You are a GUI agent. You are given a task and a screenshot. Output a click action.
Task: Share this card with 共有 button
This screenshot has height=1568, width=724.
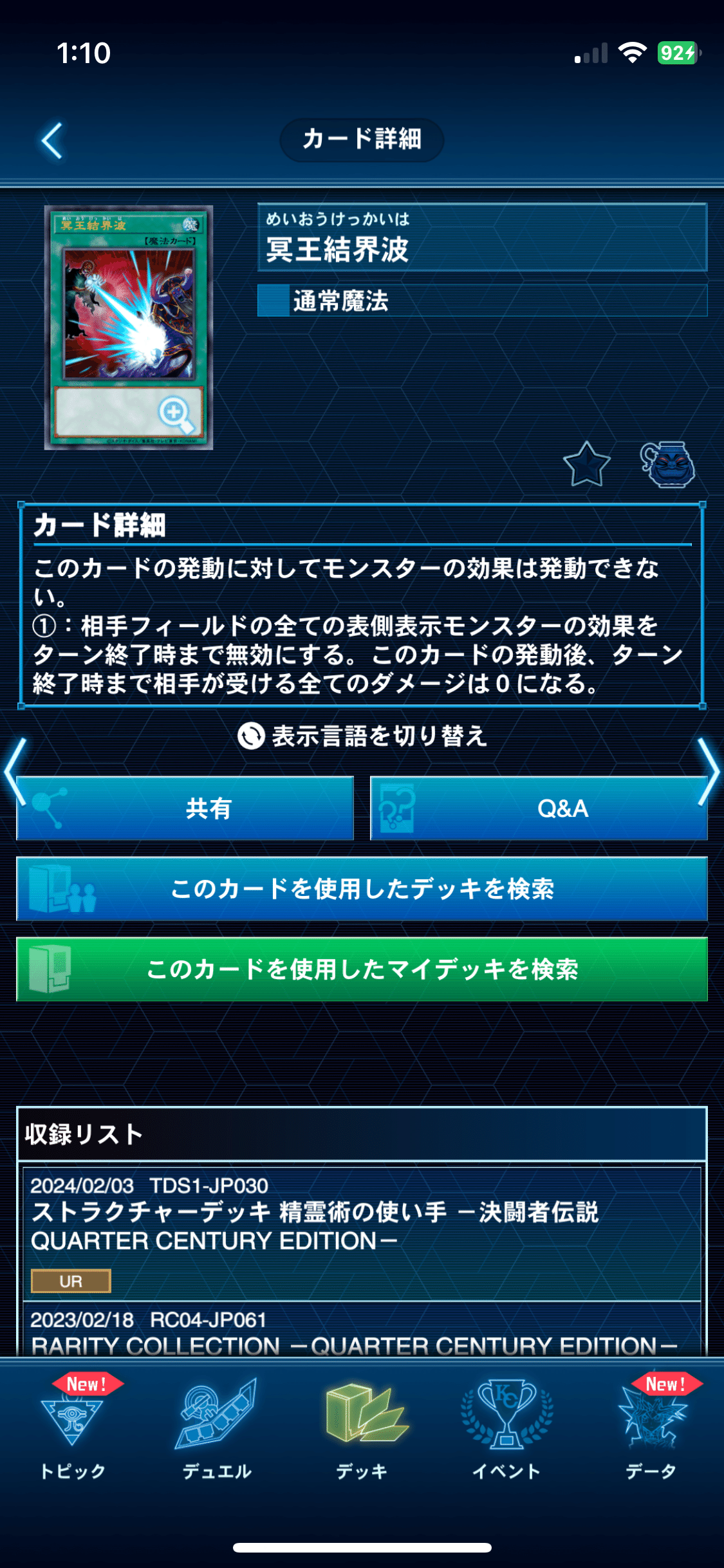[x=185, y=808]
